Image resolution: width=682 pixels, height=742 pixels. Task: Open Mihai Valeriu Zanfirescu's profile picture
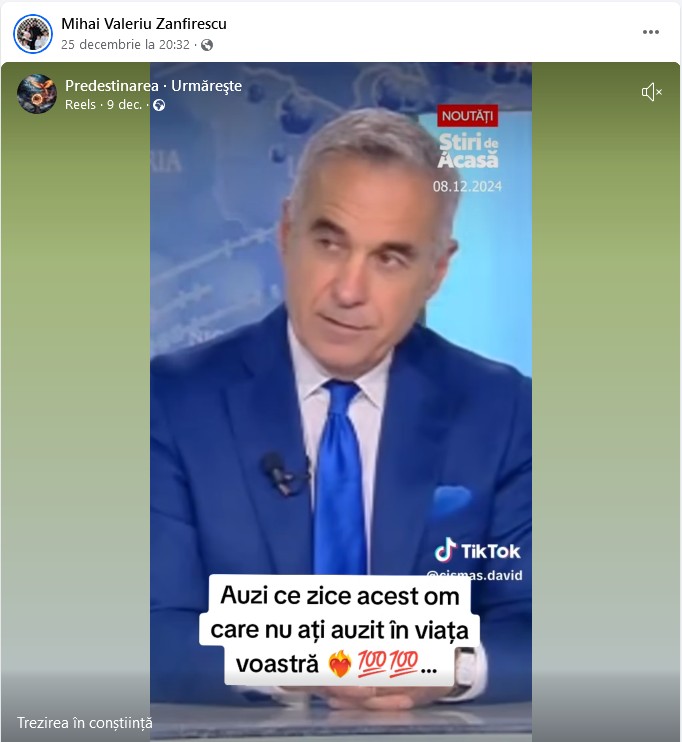point(32,33)
